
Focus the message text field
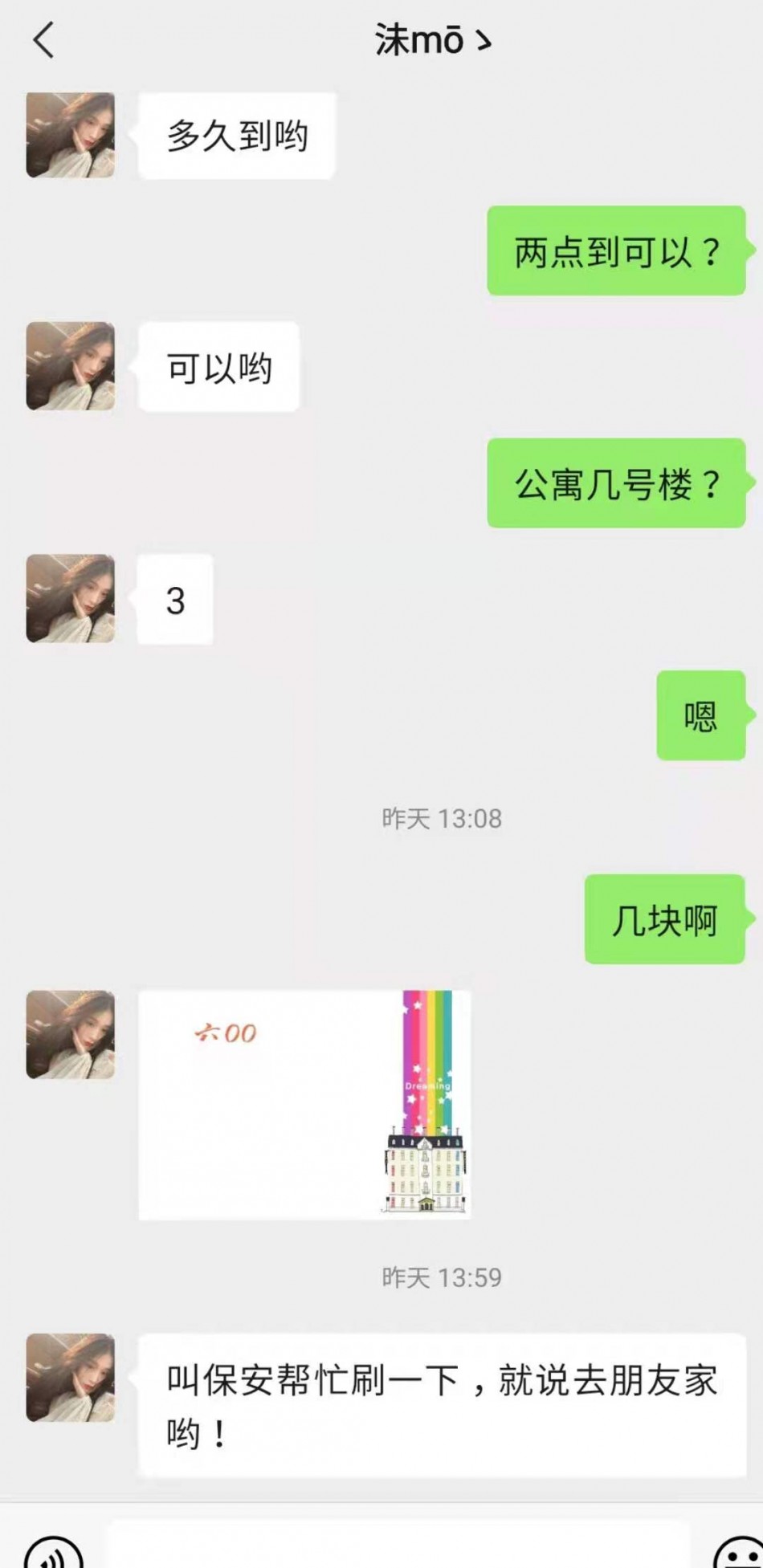click(398, 1546)
